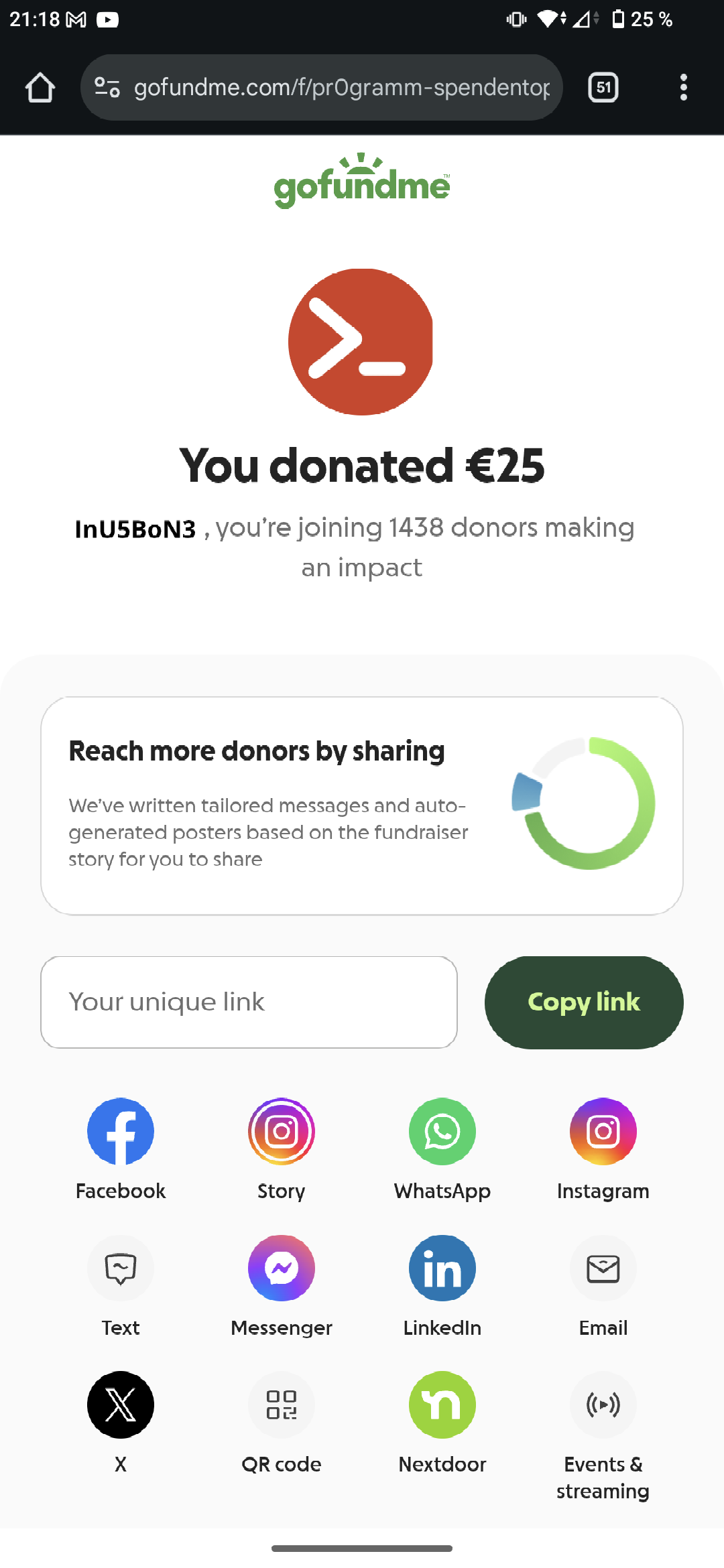
Task: Share through Messenger
Action: pyautogui.click(x=282, y=1268)
